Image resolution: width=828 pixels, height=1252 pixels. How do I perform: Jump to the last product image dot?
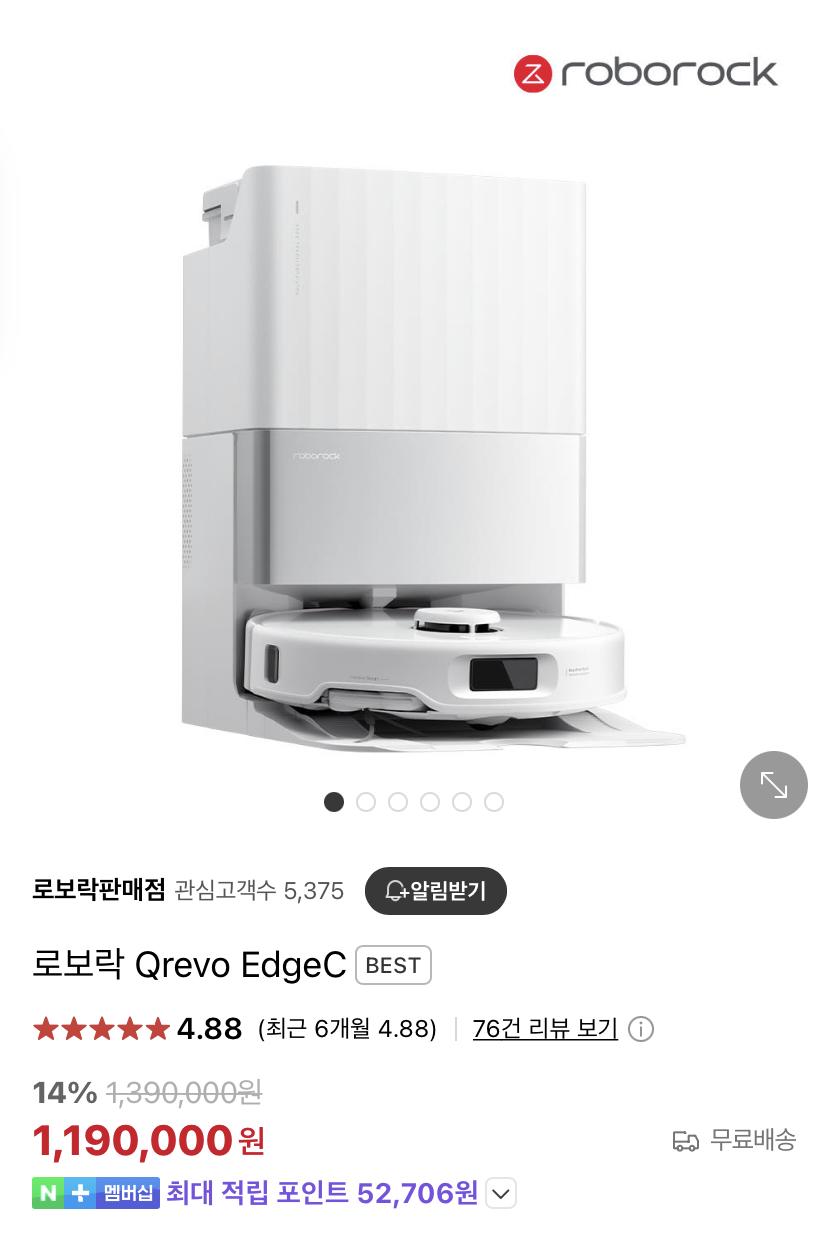pyautogui.click(x=494, y=802)
